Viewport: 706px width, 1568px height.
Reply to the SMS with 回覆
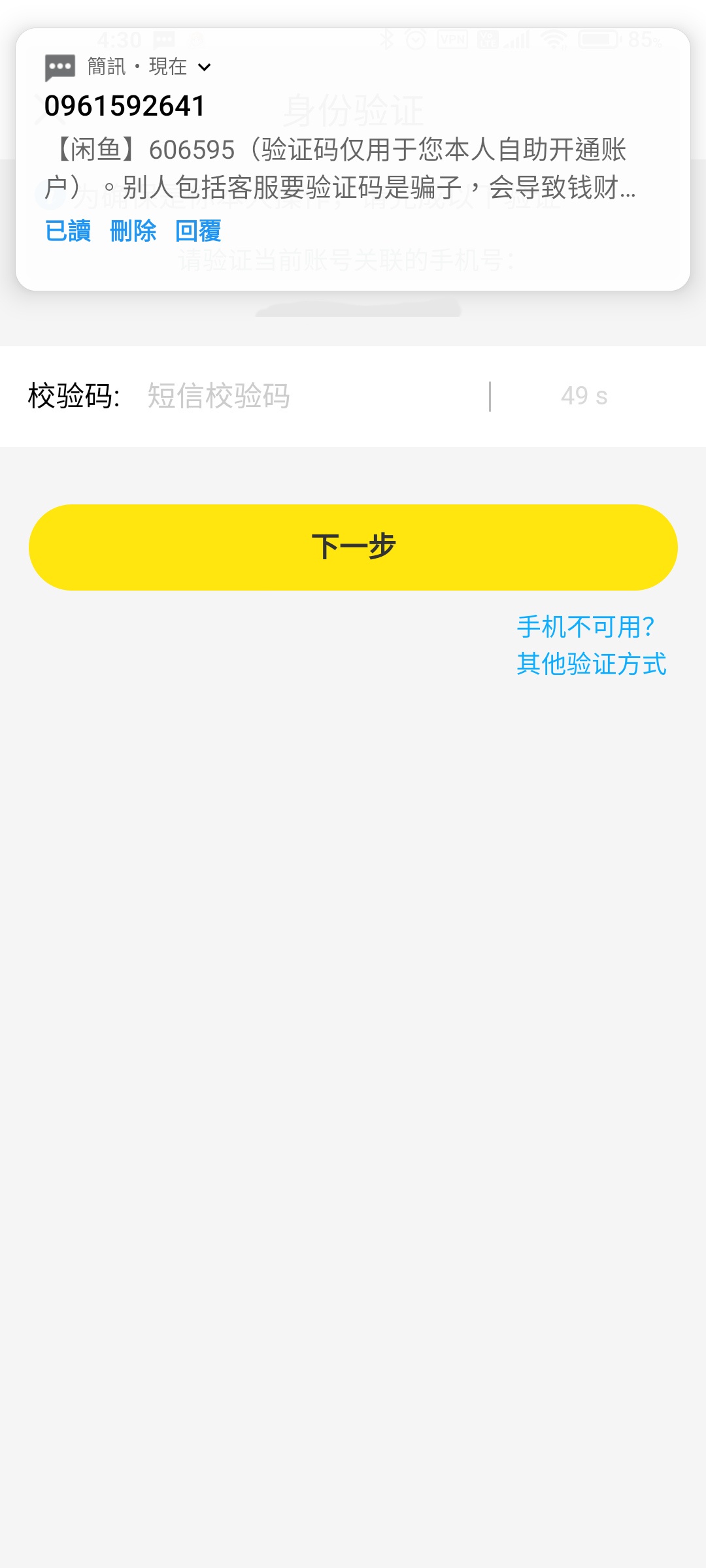tap(199, 231)
